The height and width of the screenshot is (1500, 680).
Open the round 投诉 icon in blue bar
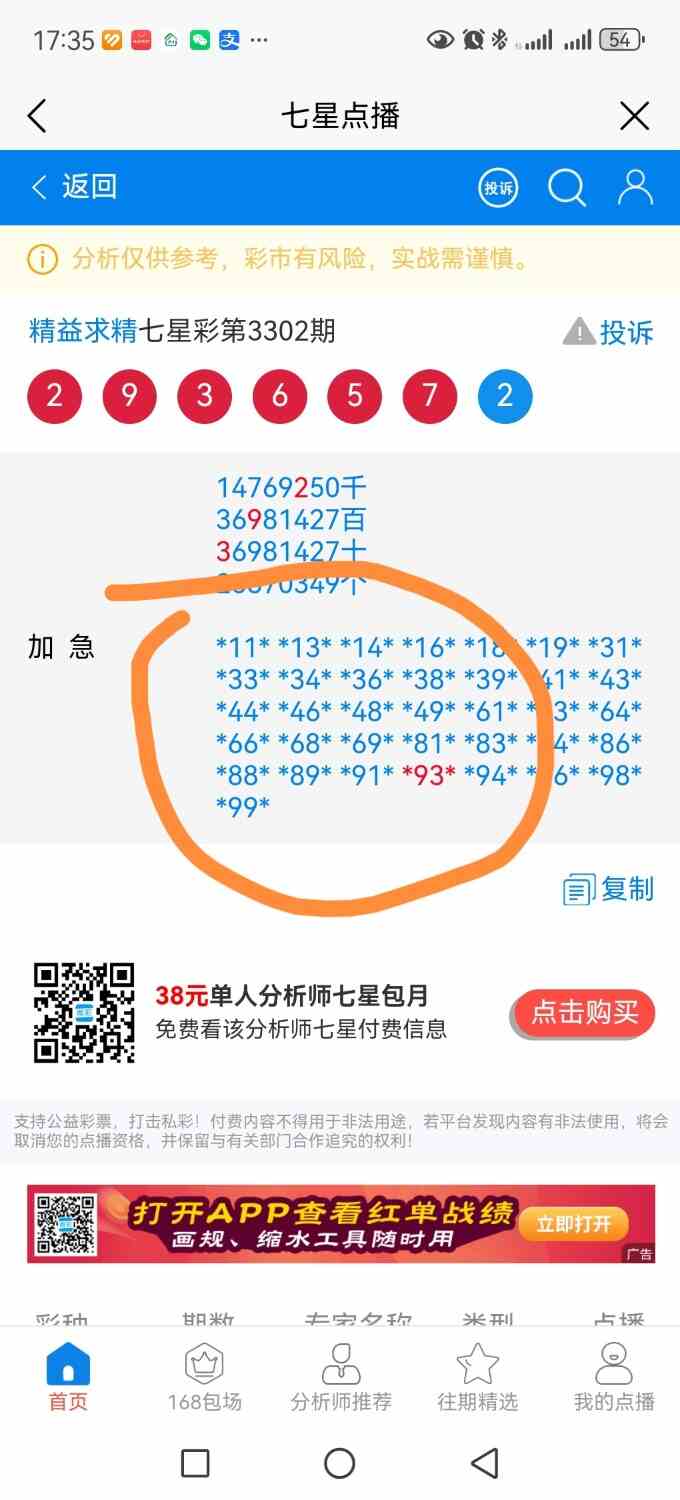[498, 187]
